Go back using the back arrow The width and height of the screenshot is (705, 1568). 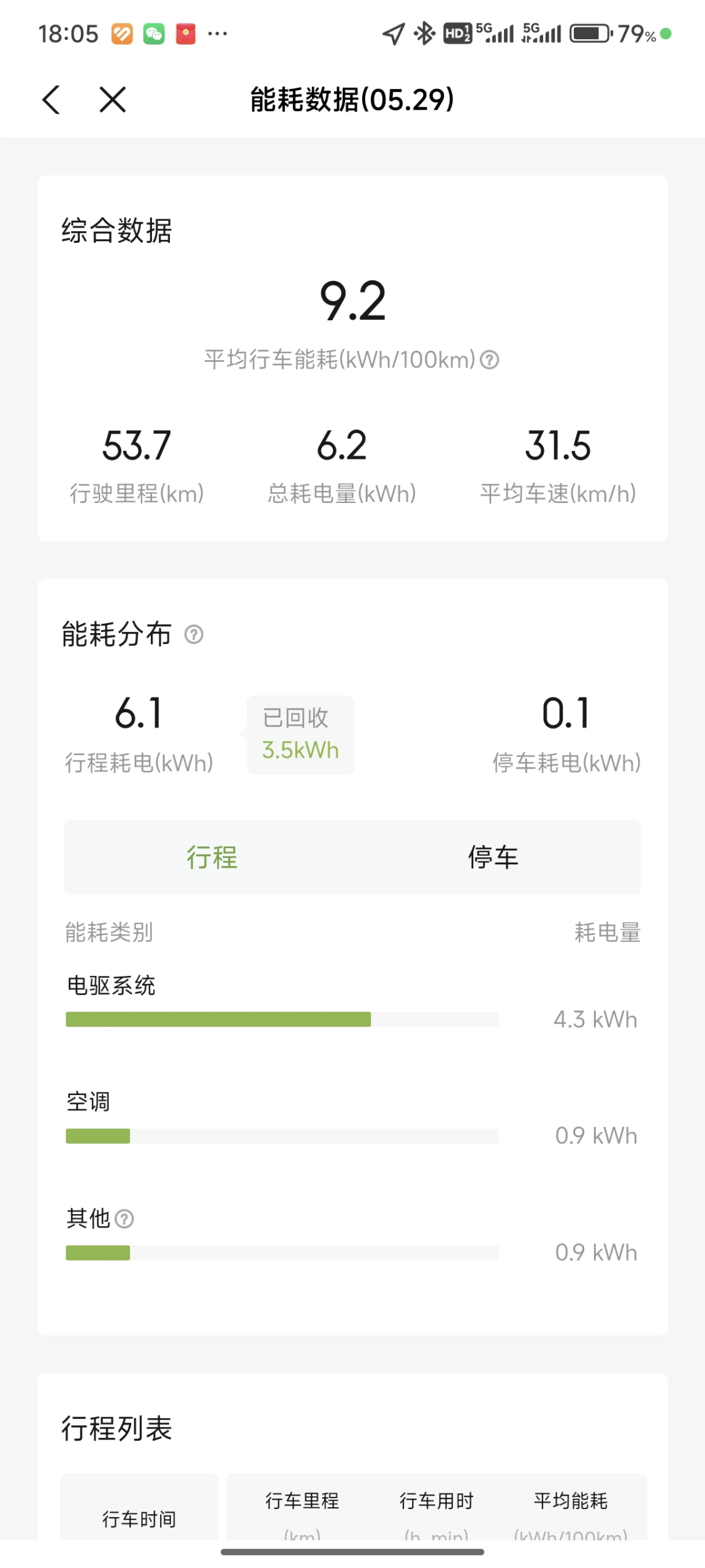click(51, 99)
